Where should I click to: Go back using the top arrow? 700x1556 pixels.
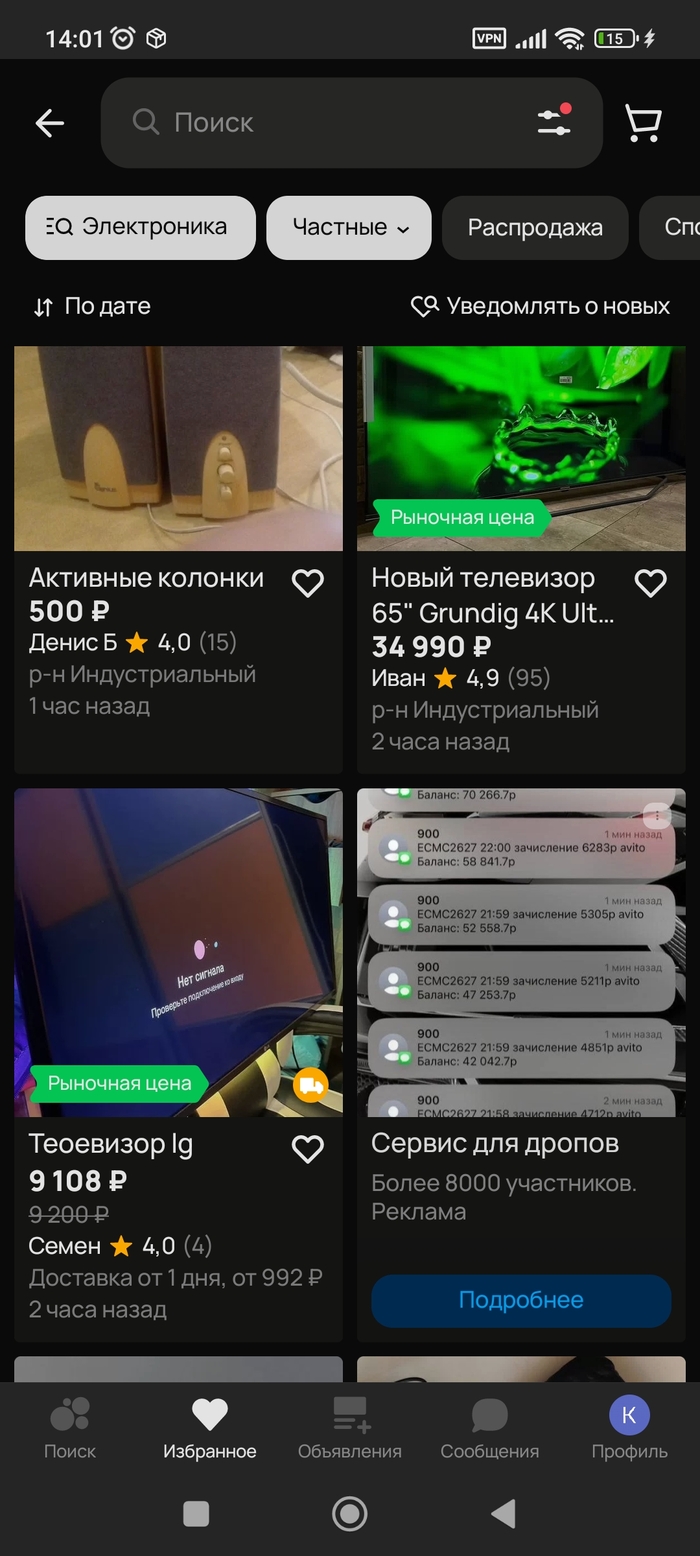(49, 123)
